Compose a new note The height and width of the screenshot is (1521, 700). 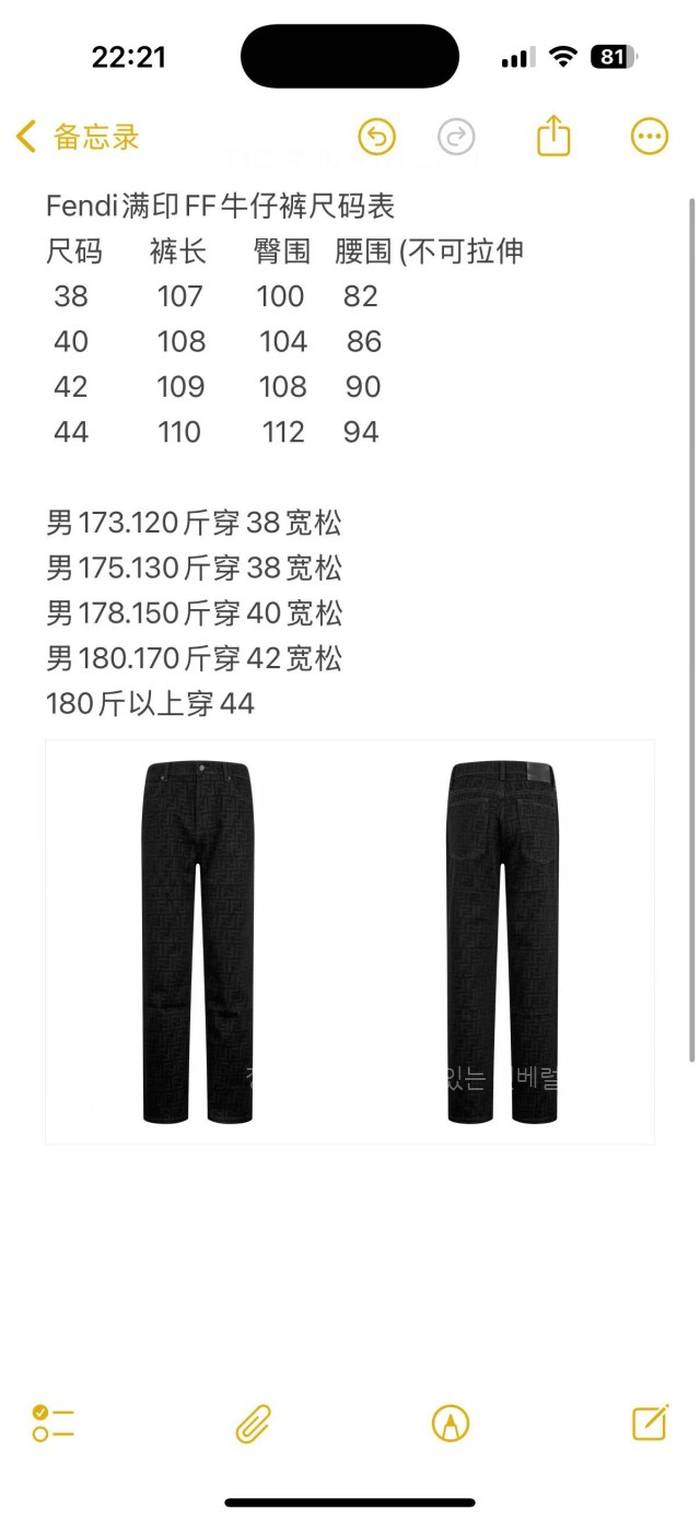pyautogui.click(x=649, y=1421)
